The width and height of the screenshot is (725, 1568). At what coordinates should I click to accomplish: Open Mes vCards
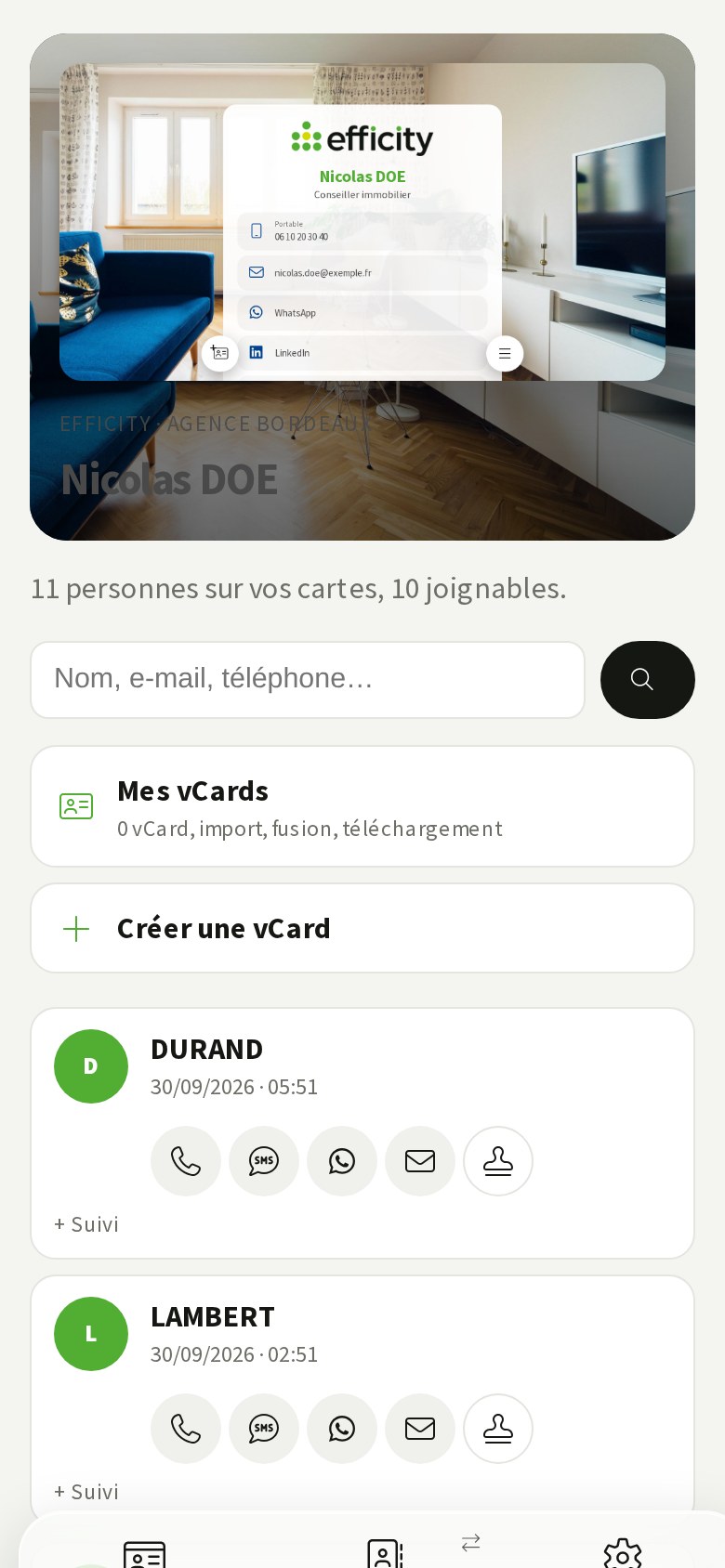(x=362, y=806)
